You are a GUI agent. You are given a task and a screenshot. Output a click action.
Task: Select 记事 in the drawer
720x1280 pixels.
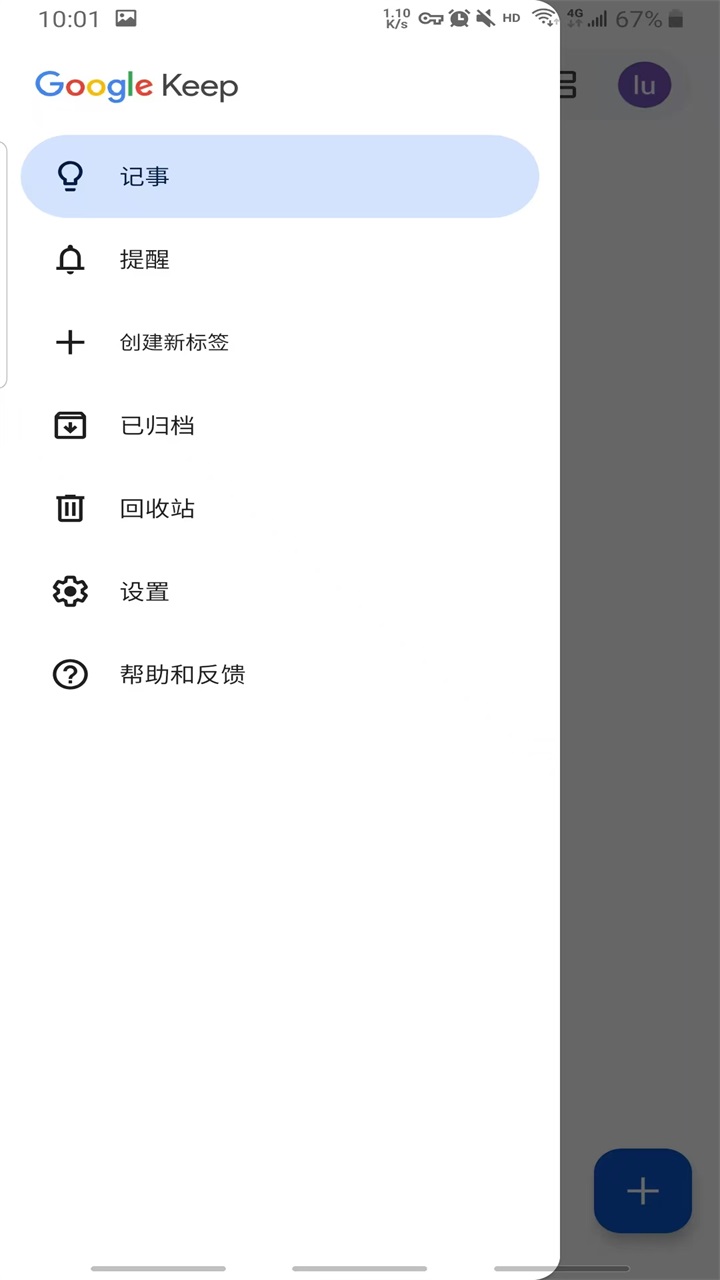tap(280, 177)
